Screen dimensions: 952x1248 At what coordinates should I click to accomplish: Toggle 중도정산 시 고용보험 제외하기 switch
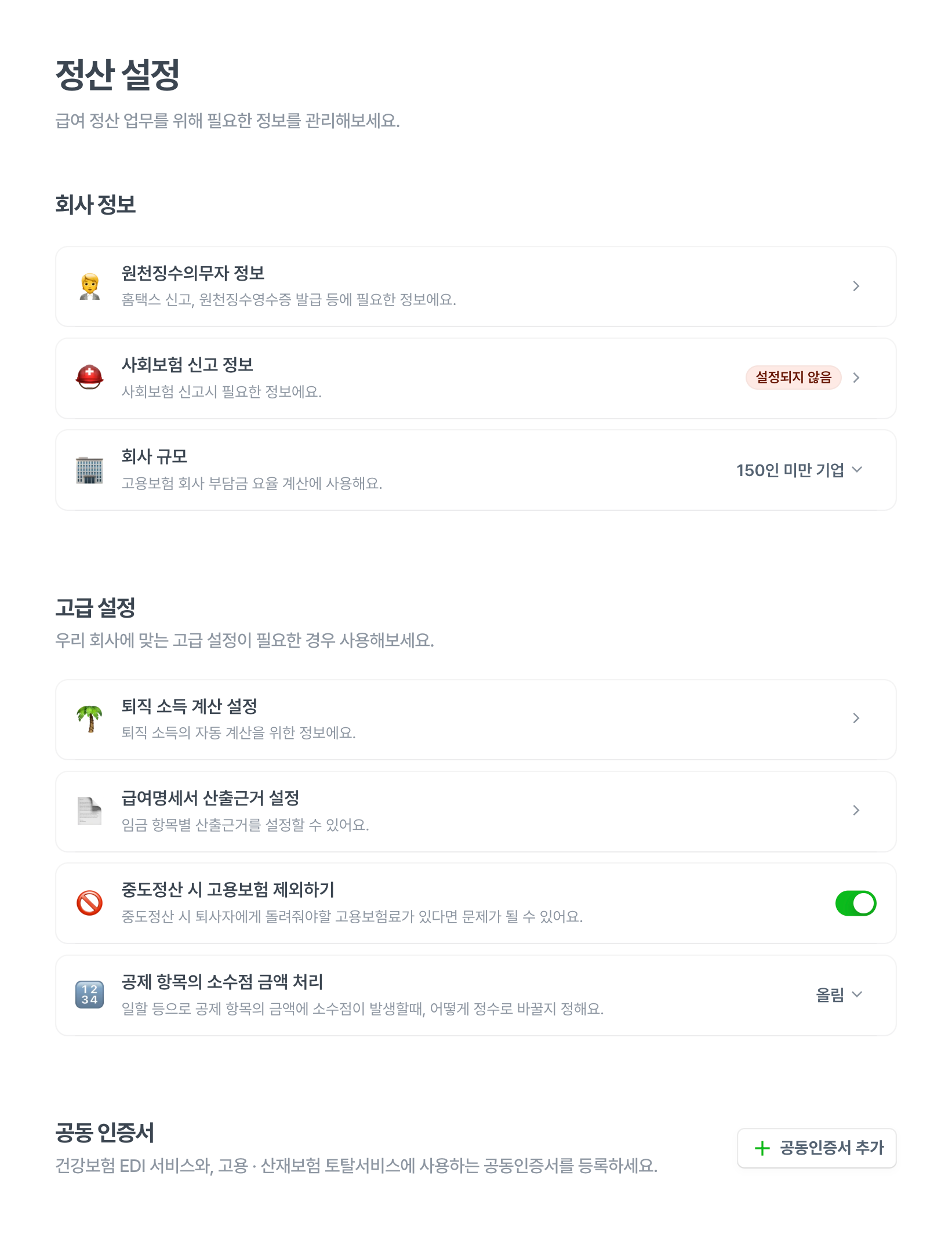855,903
